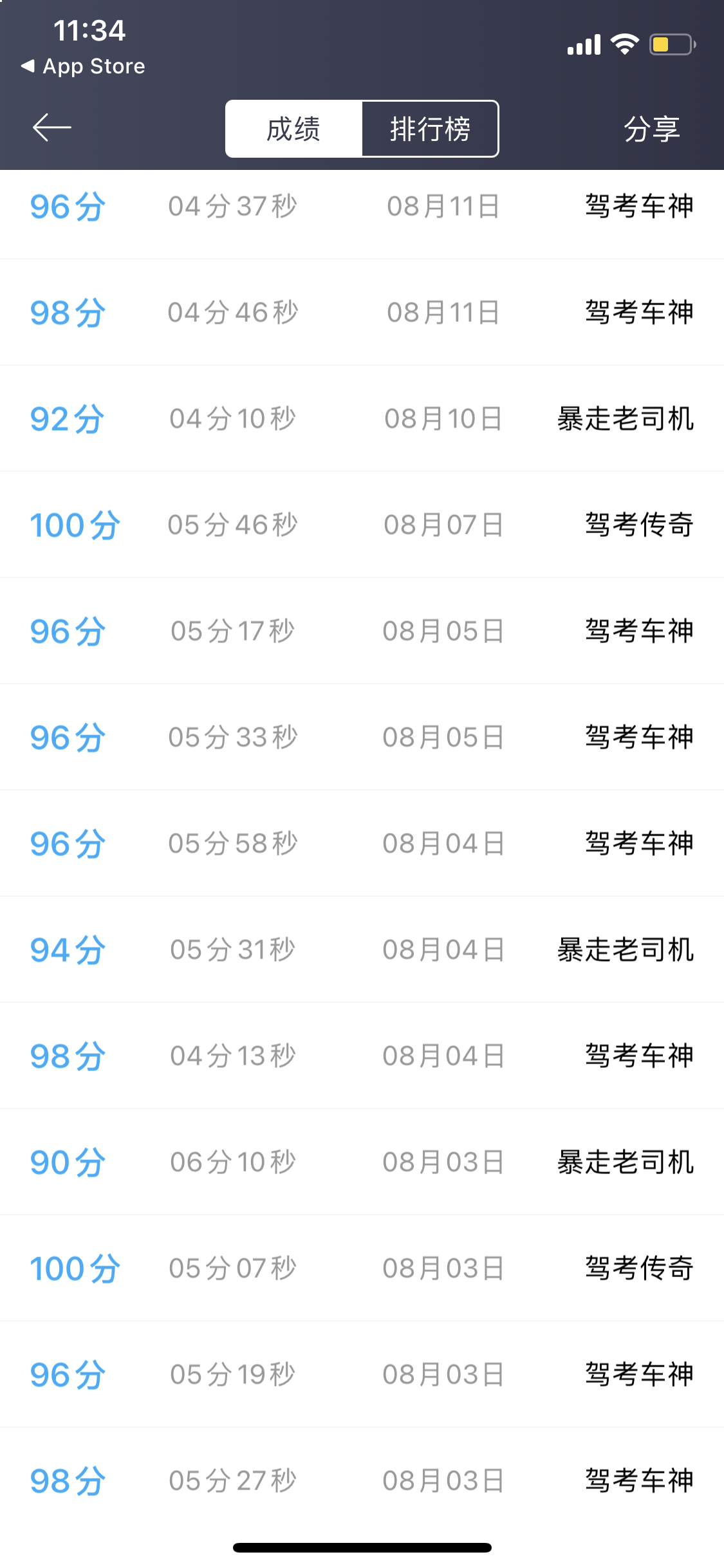This screenshot has width=724, height=1568.
Task: Go back using the arrow icon
Action: click(x=51, y=127)
